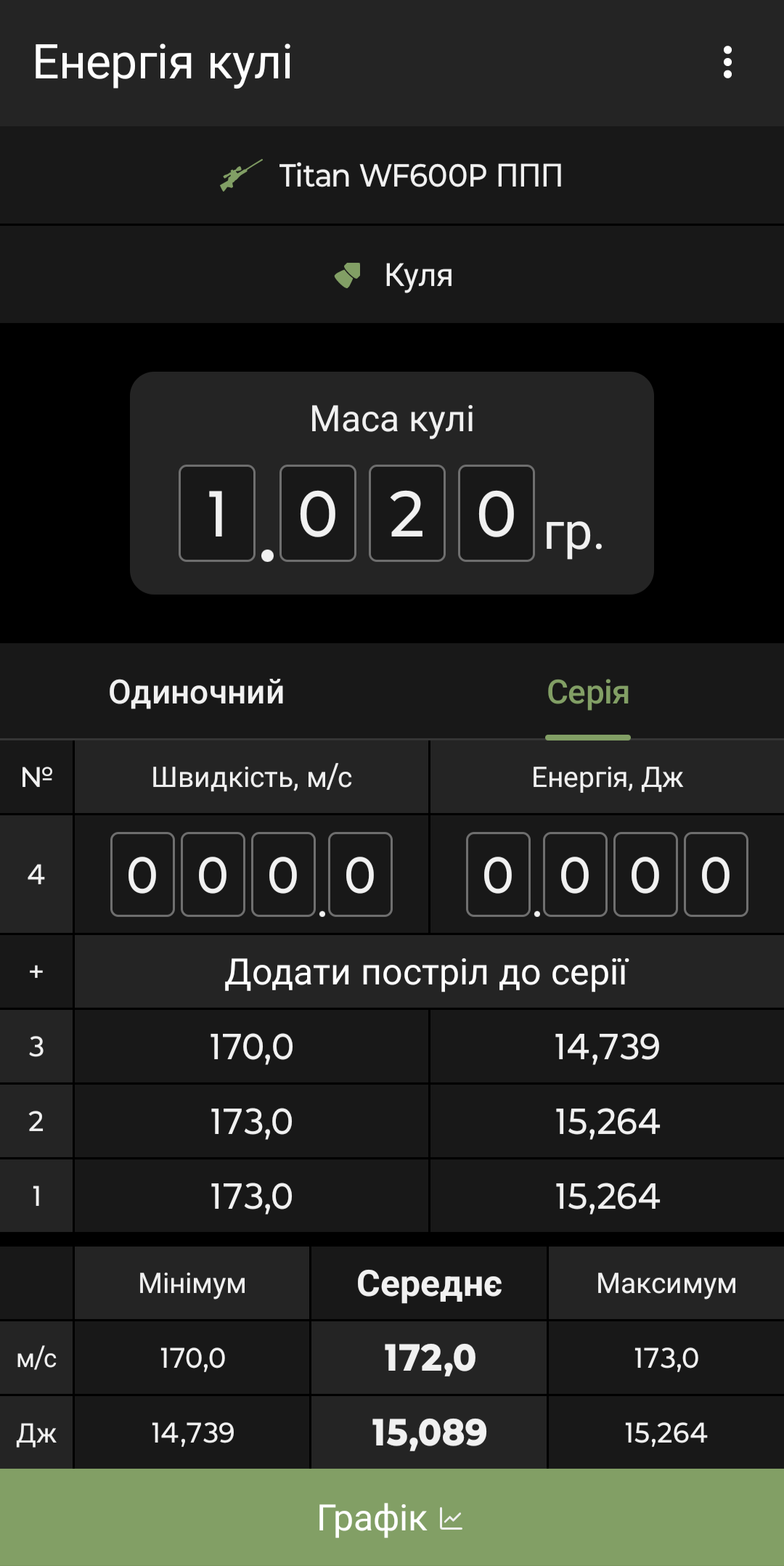Enter energy value for shot 4

607,874
